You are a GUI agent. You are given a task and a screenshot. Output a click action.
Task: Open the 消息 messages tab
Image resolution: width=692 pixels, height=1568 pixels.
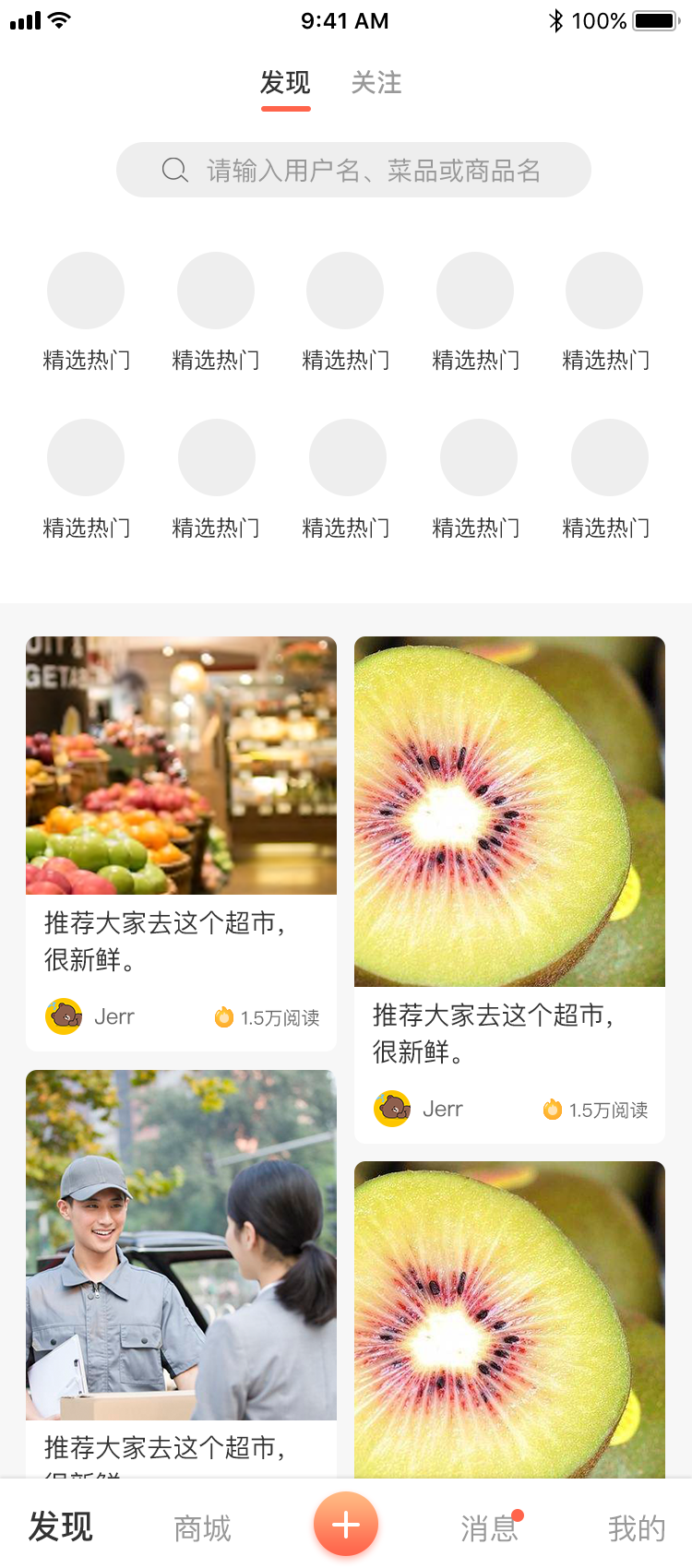pyautogui.click(x=490, y=1528)
